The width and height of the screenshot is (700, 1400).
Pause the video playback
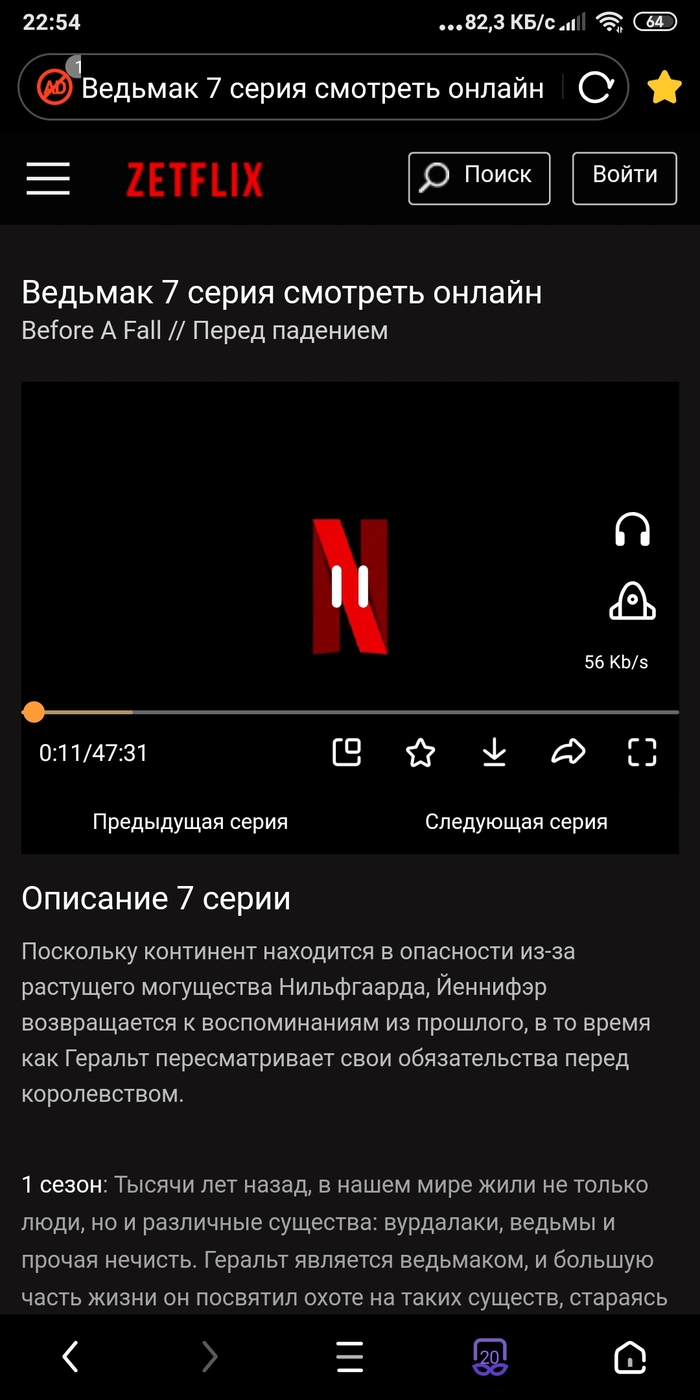pyautogui.click(x=350, y=586)
